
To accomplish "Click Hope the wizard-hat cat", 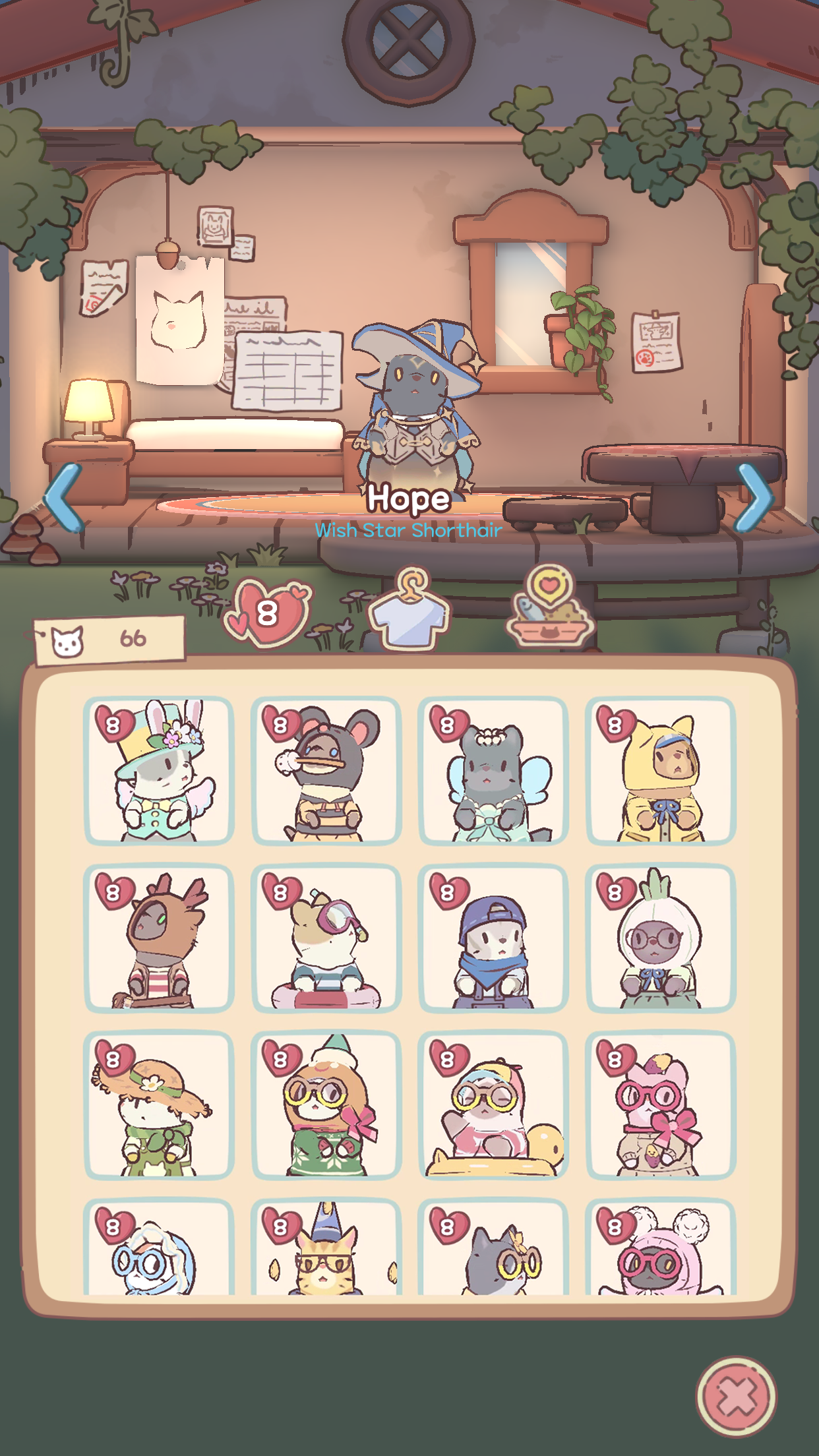I will click(414, 402).
